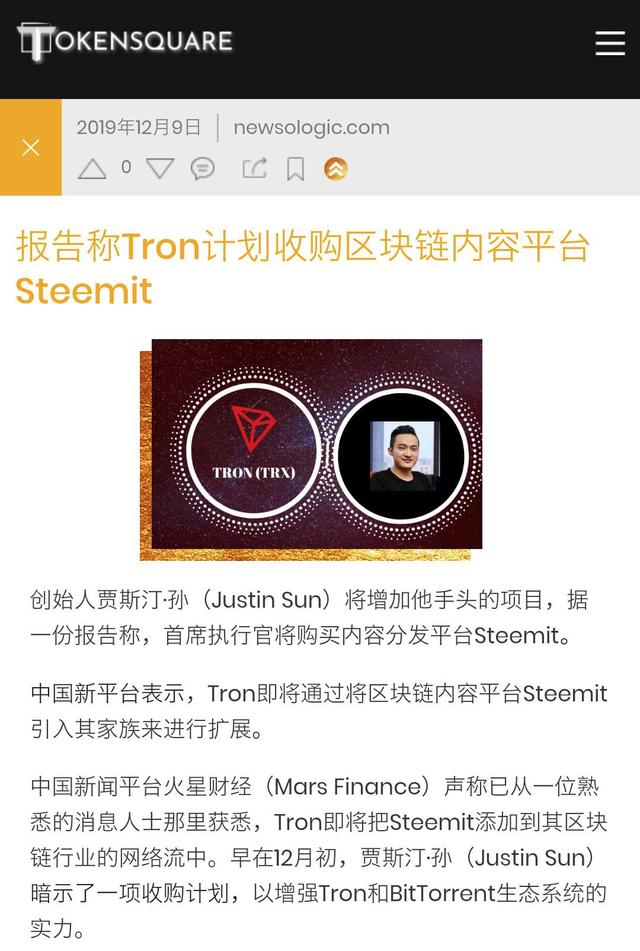The width and height of the screenshot is (640, 951).
Task: Open the hamburger menu
Action: [609, 42]
